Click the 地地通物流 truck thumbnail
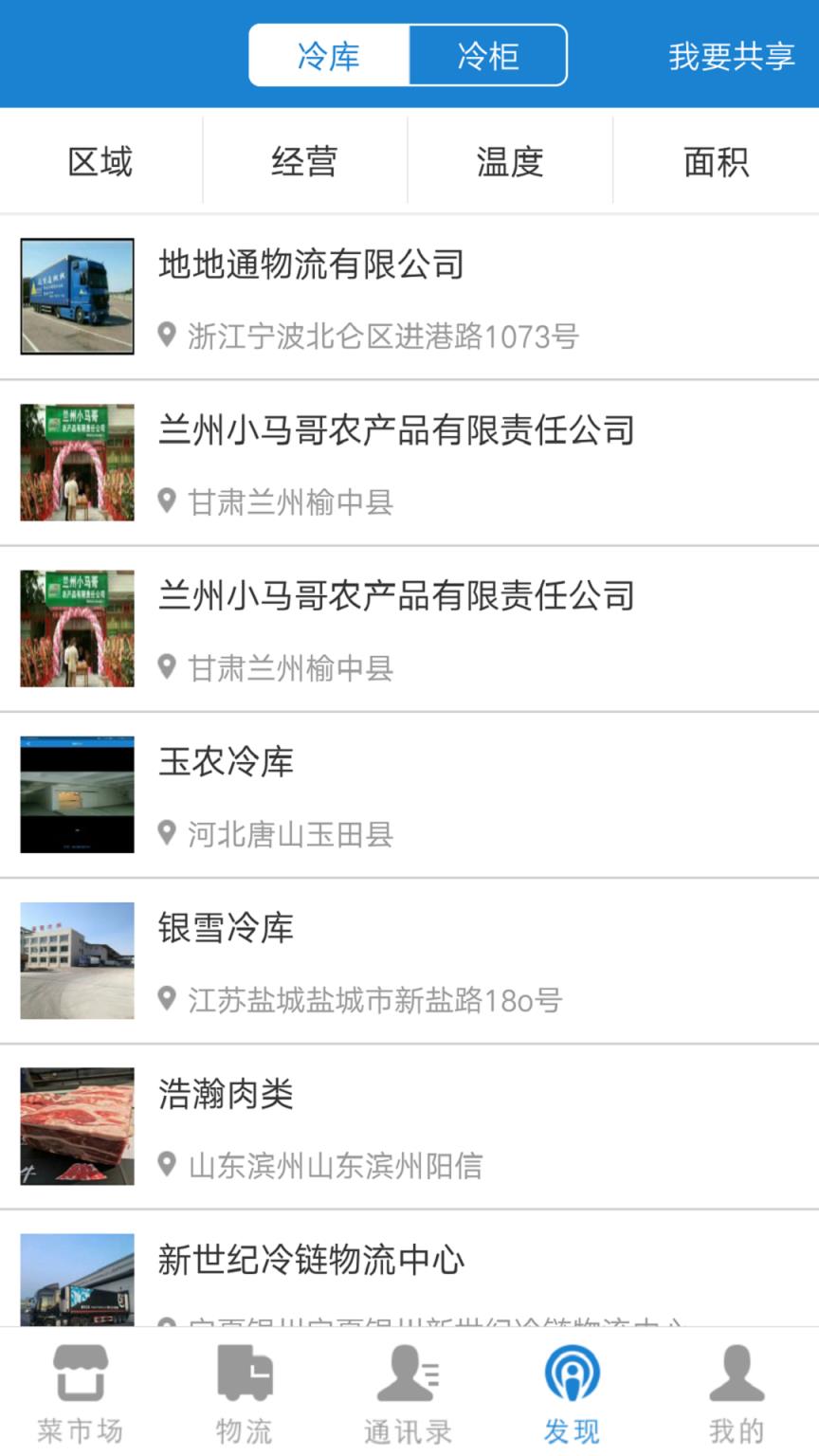Screen dimensions: 819x1456 point(77,295)
